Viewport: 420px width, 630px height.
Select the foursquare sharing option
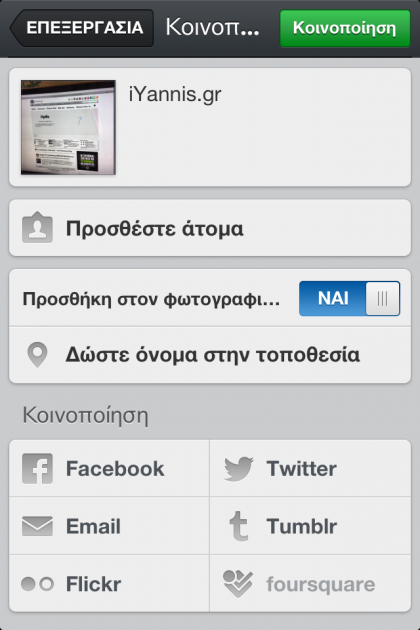(310, 584)
